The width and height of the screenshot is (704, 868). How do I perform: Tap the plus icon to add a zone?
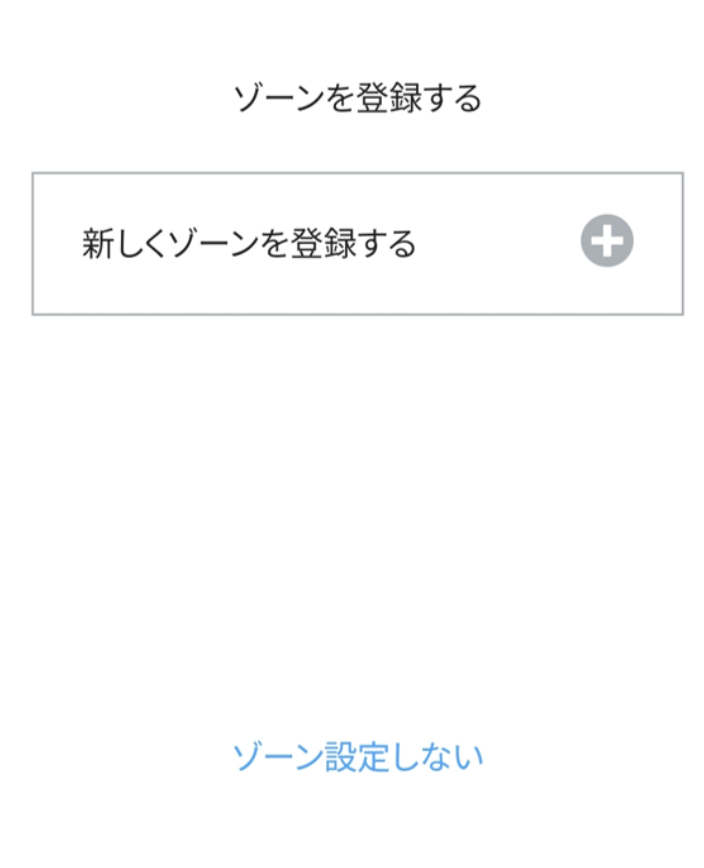(607, 242)
